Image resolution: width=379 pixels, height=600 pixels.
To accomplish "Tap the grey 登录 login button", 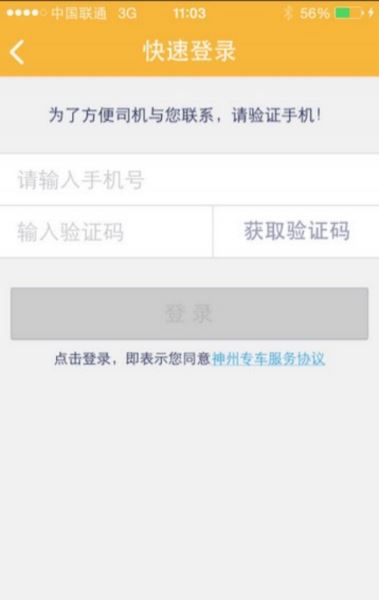I will click(x=190, y=313).
